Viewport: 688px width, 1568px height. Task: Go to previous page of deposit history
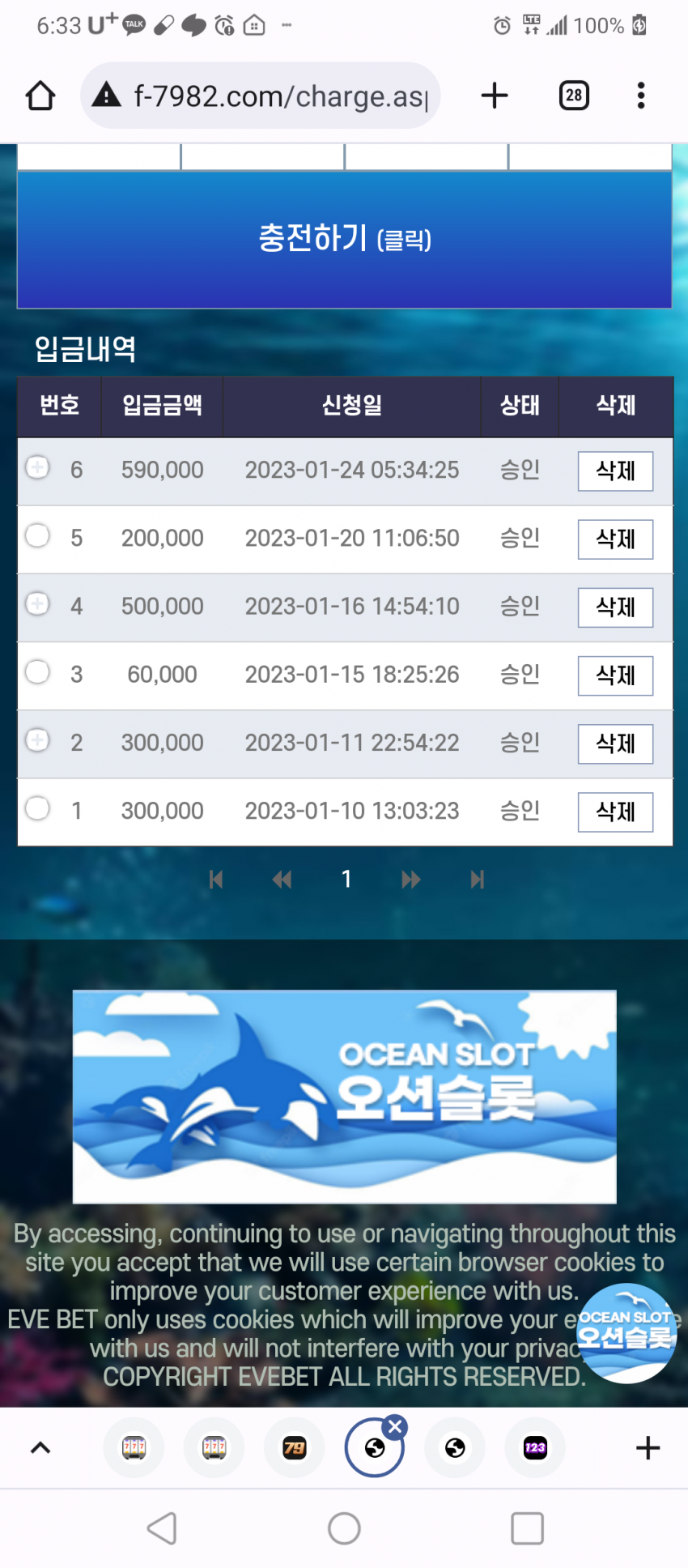tap(282, 880)
